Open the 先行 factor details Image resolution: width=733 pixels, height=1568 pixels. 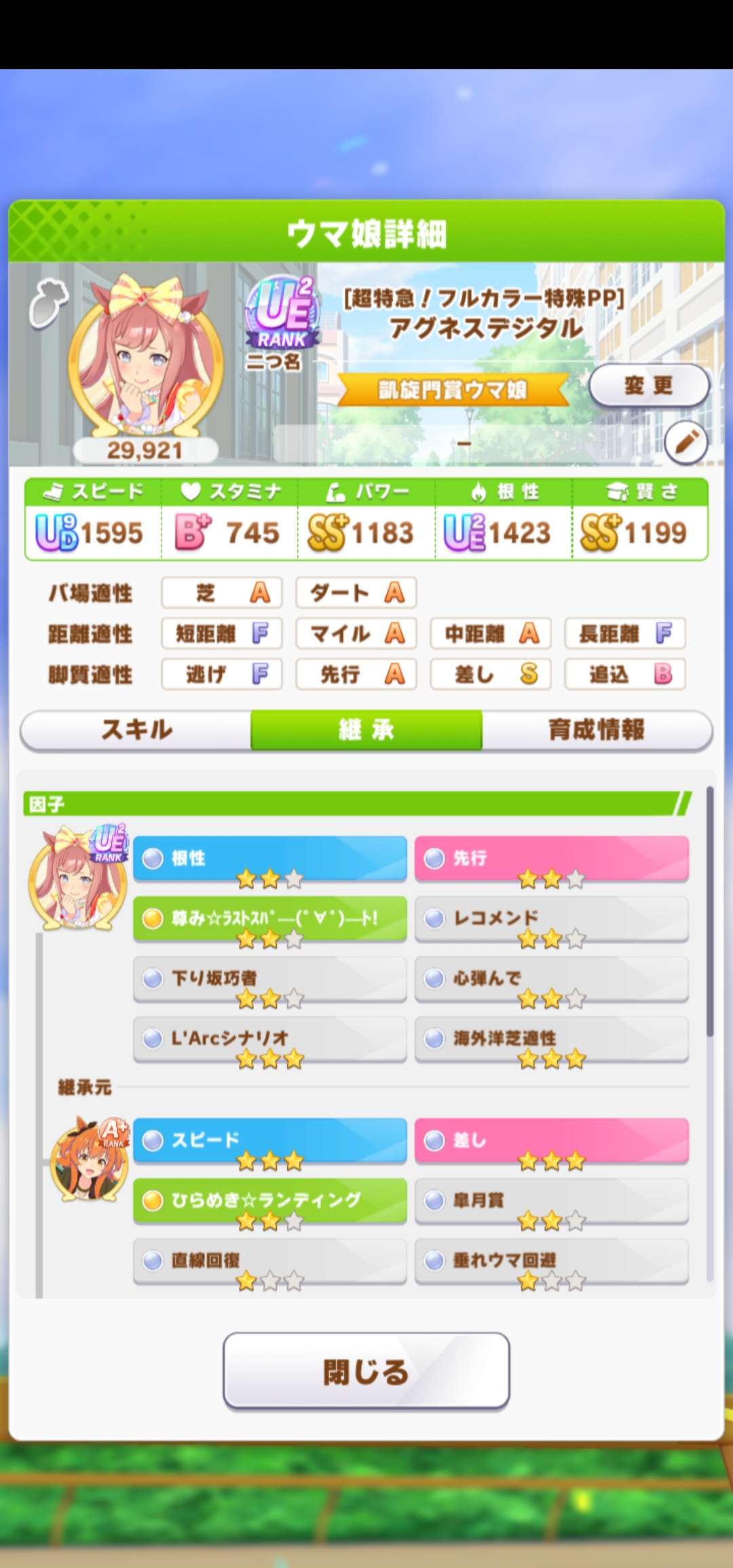[x=551, y=858]
